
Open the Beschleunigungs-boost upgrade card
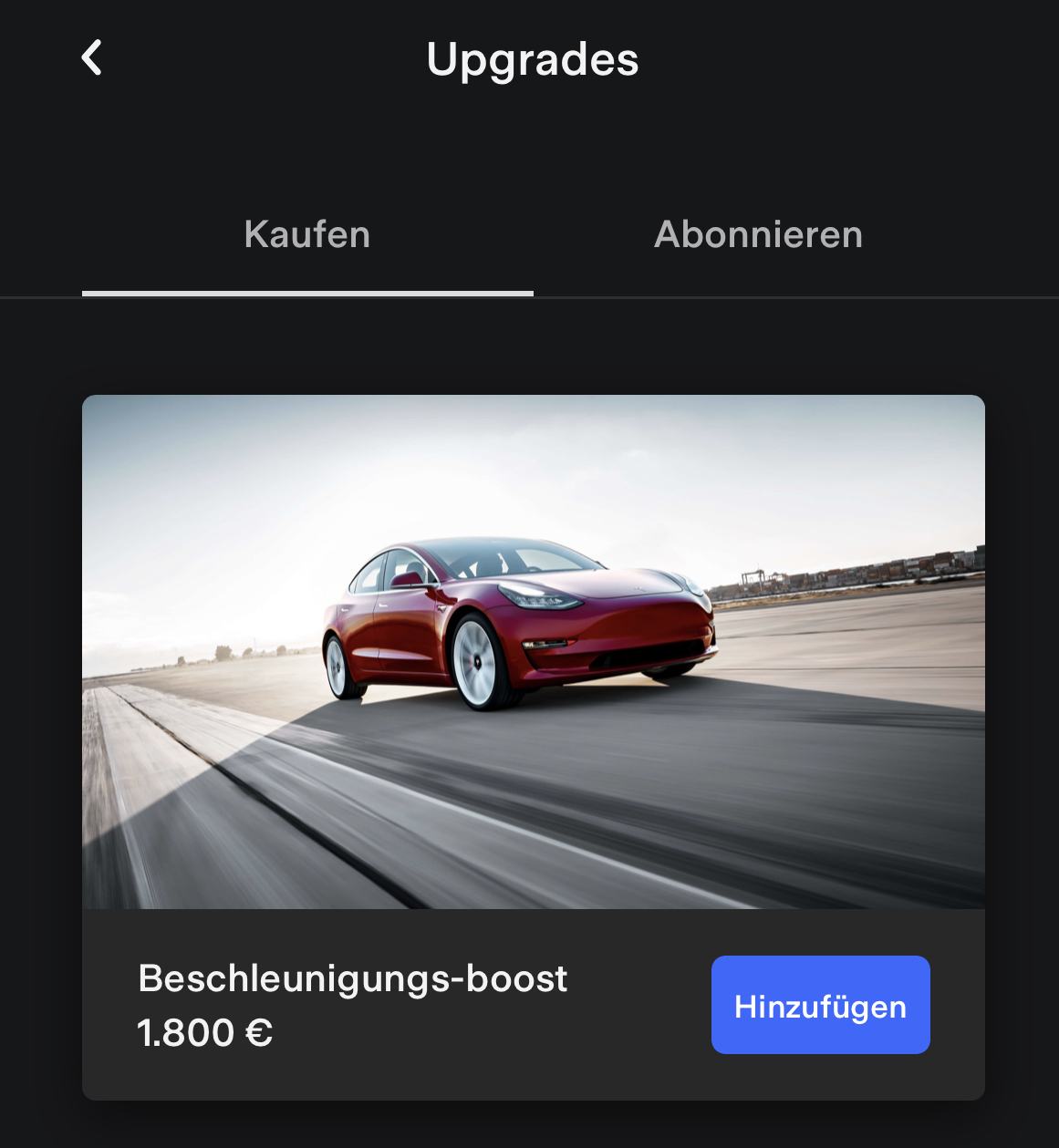[x=533, y=652]
